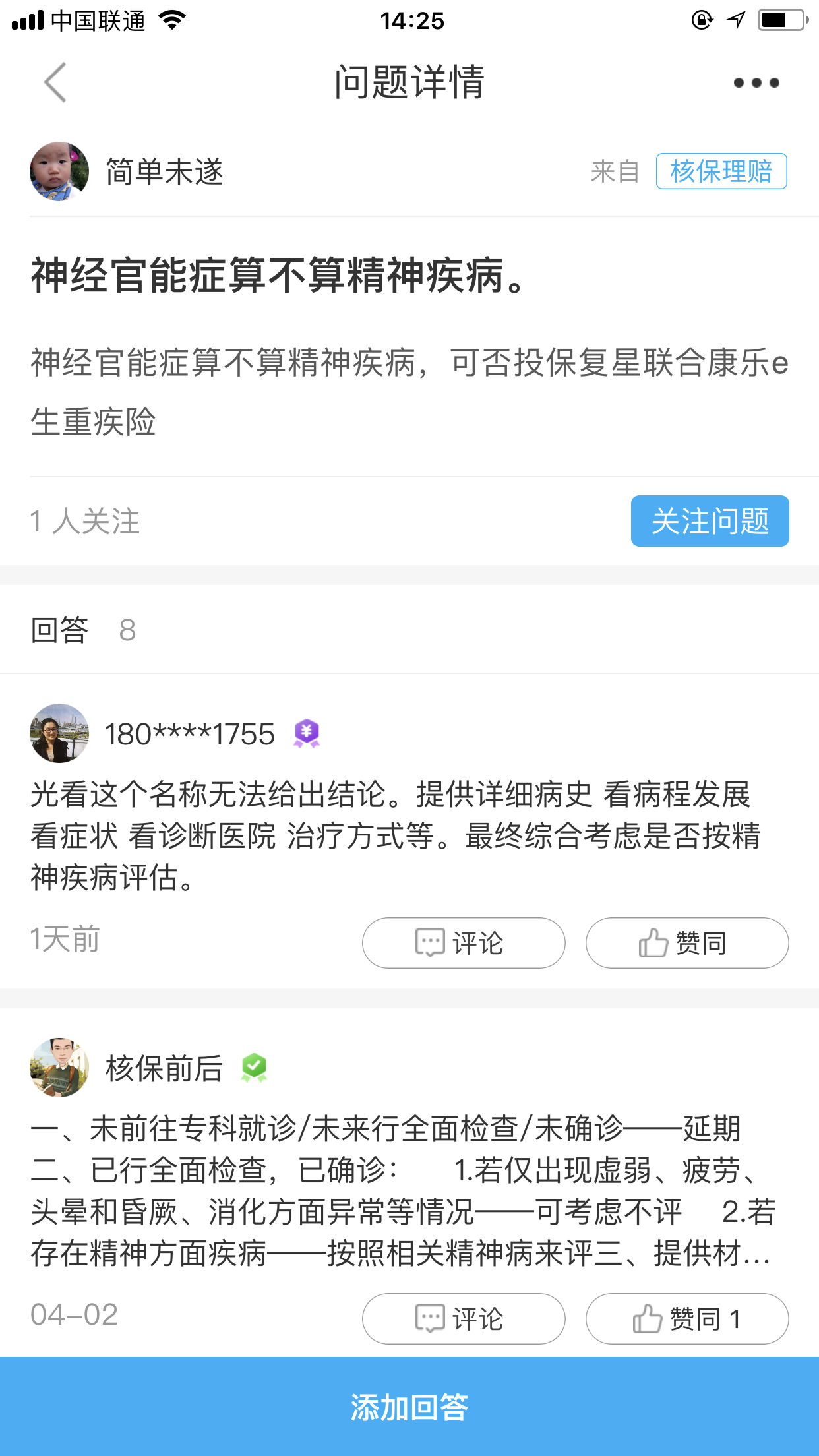The image size is (819, 1456).
Task: Comment on 180****1755's answer
Action: (x=463, y=943)
